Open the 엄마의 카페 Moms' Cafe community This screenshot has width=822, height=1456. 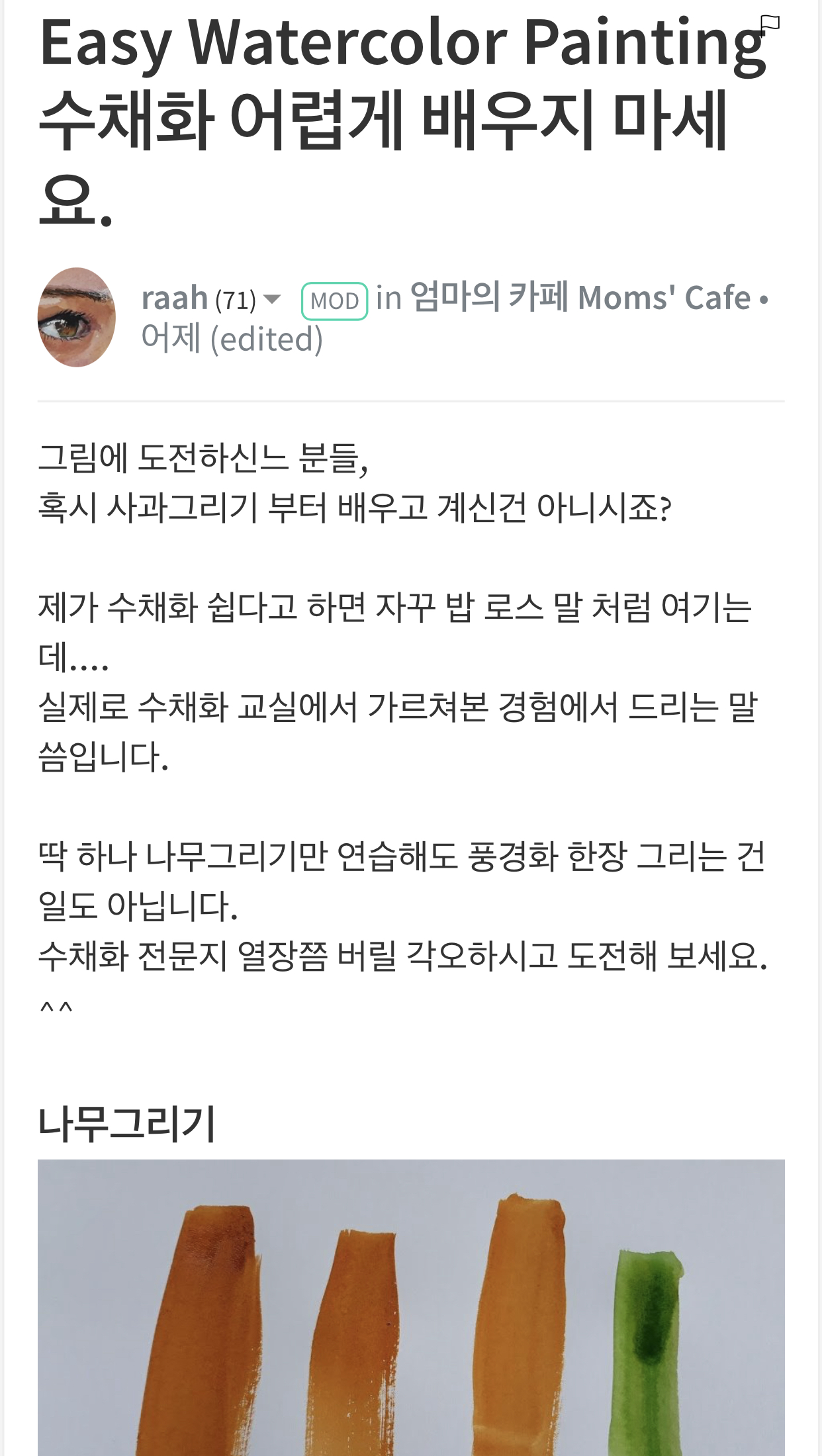[x=580, y=297]
